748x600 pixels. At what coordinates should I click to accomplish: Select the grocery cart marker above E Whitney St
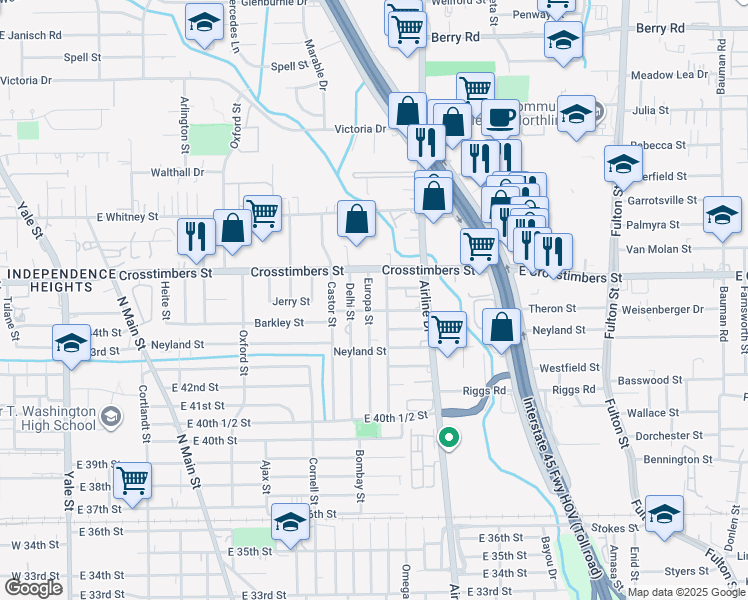262,212
